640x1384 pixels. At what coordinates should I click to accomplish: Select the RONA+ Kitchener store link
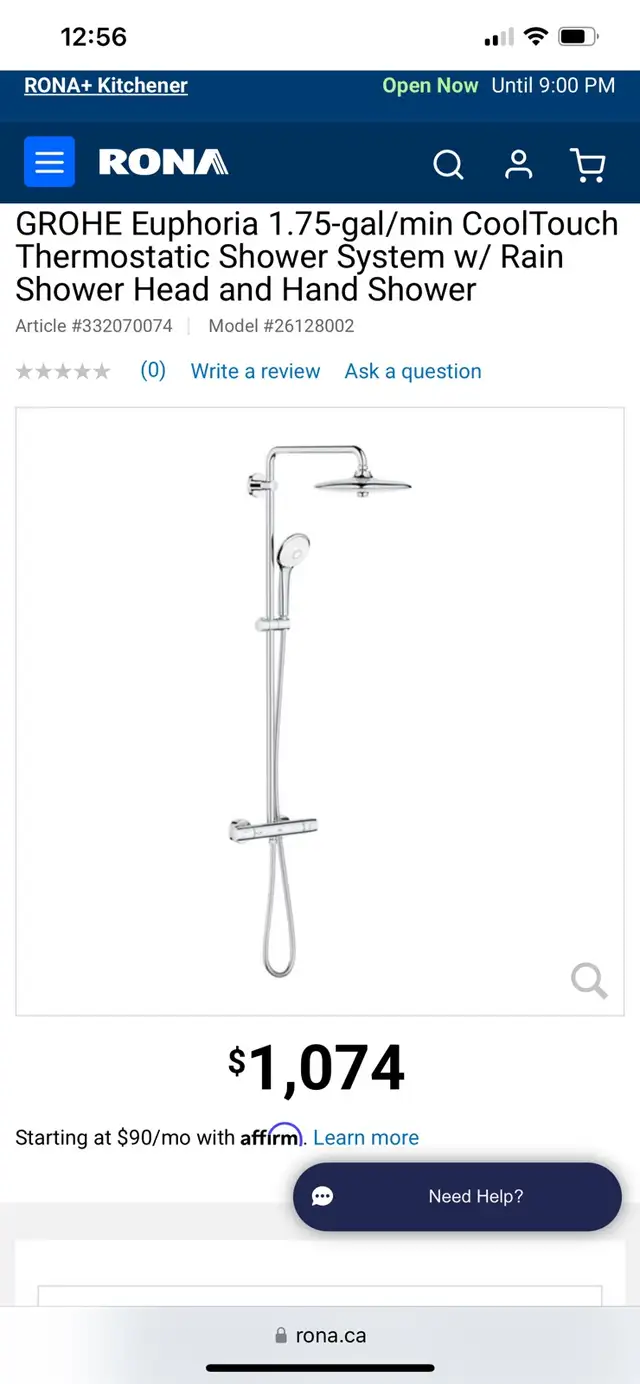[106, 86]
